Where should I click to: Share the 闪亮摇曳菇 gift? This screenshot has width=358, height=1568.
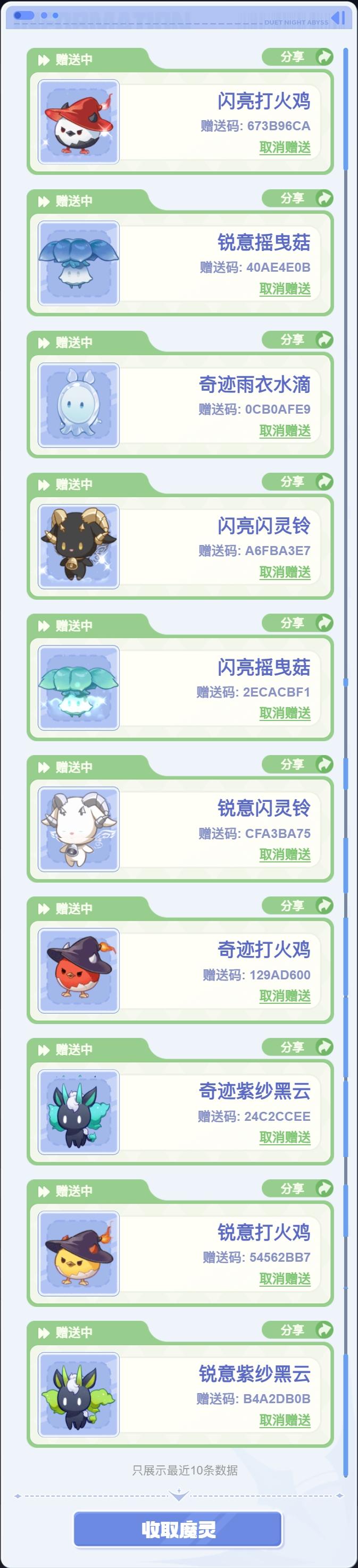pos(298,623)
